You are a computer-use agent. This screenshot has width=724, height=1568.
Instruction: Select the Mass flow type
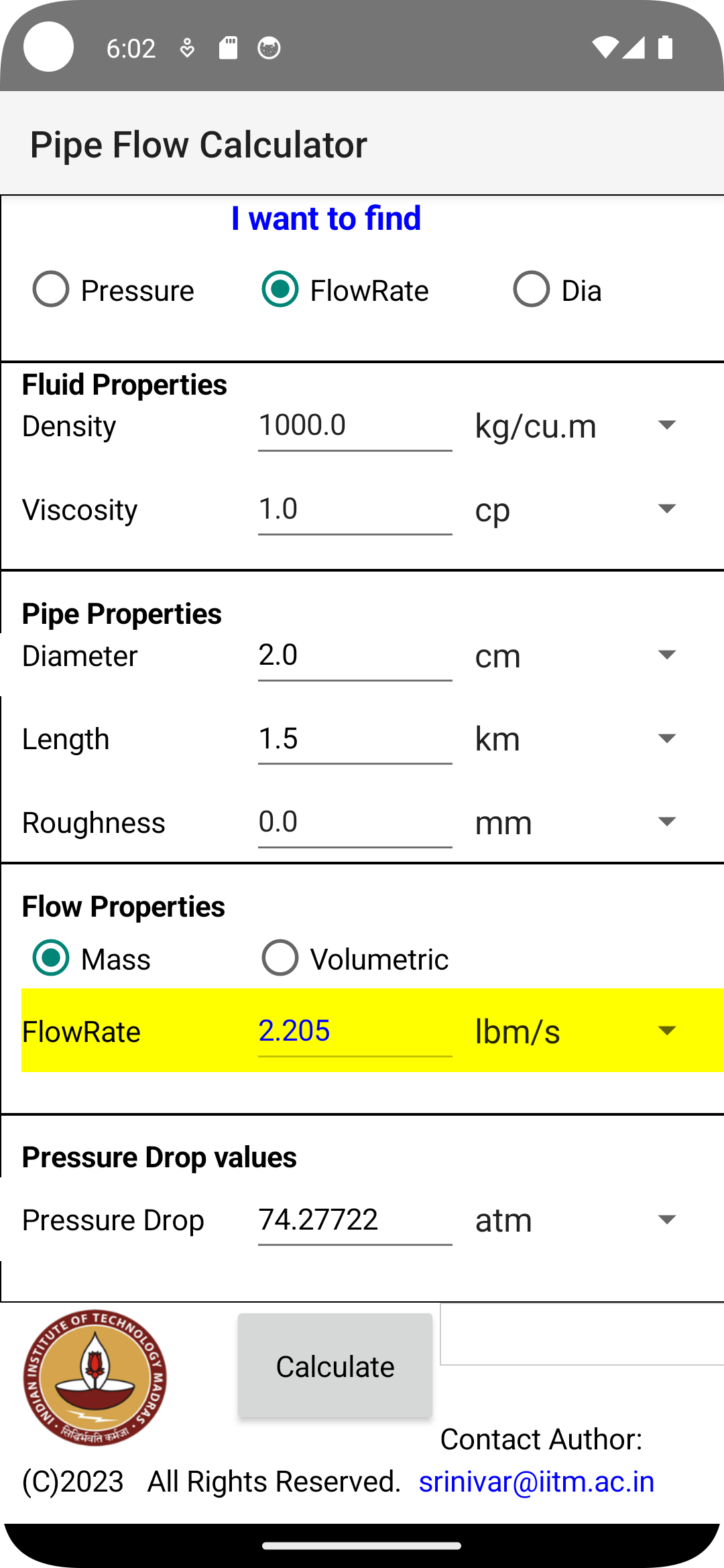click(x=91, y=958)
